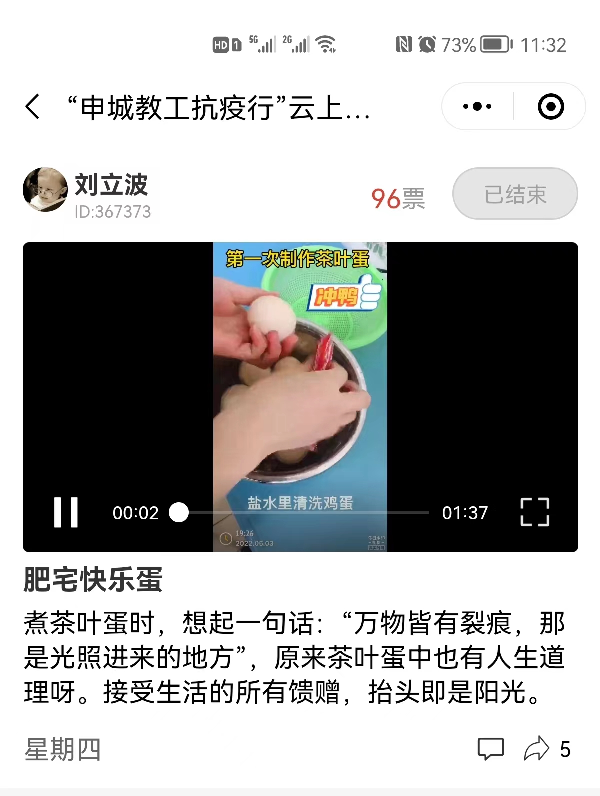
Task: Open the mini program three-dot menu
Action: coord(479,107)
